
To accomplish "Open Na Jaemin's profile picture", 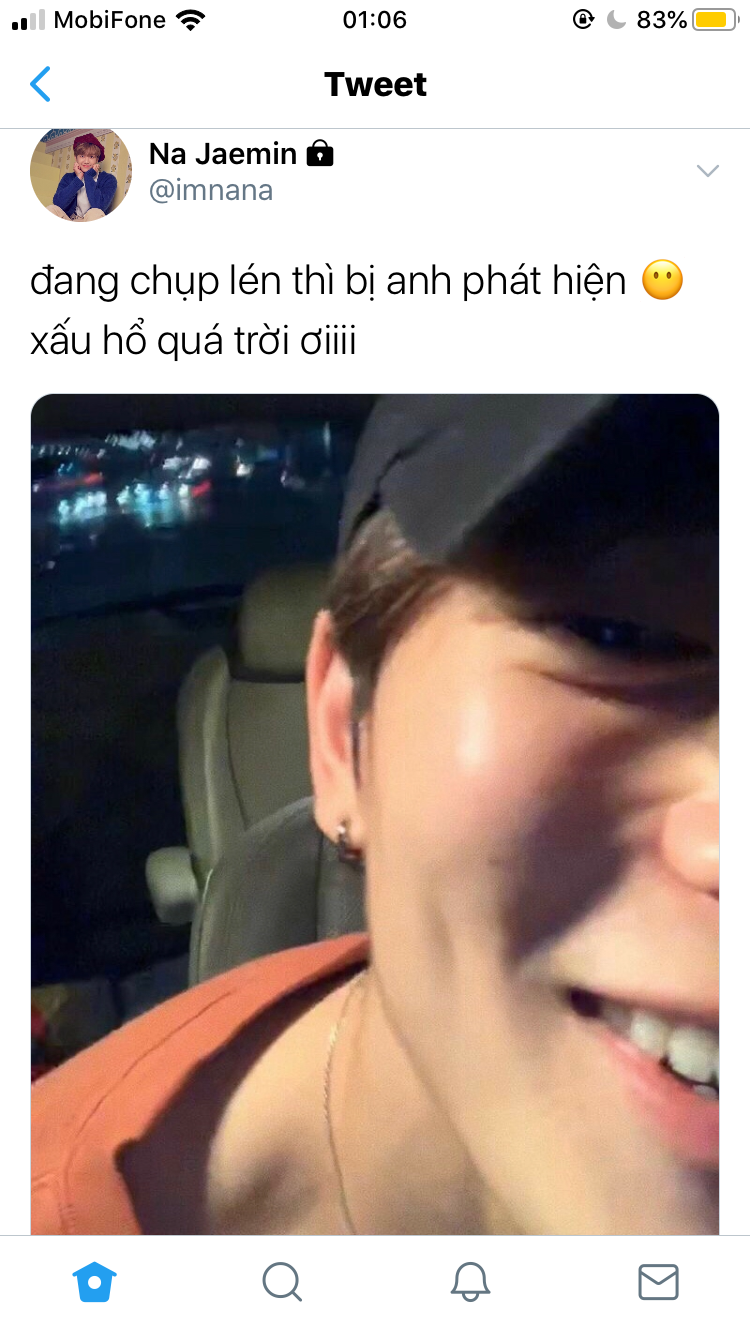I will (81, 174).
